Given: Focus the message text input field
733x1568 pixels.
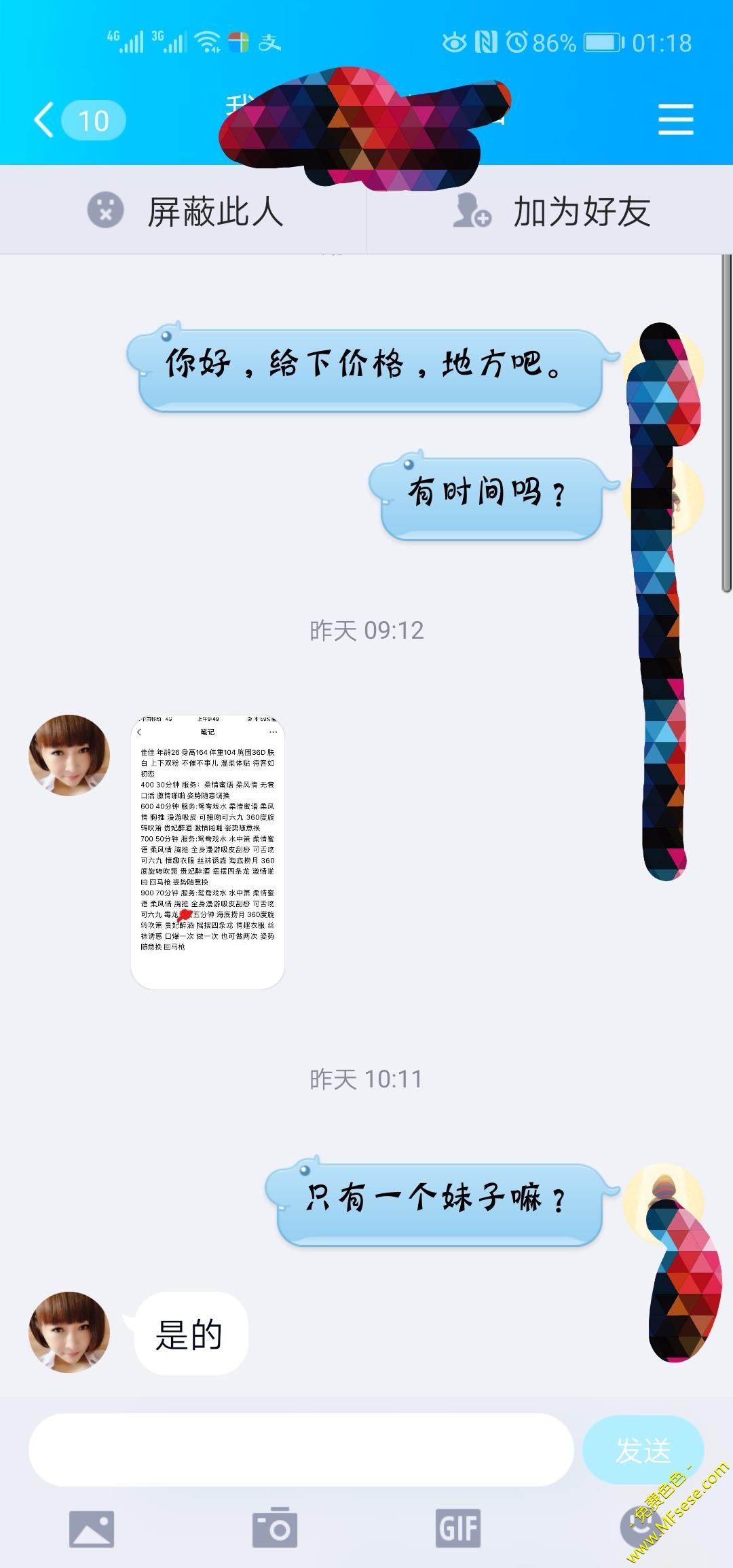Looking at the screenshot, I should [301, 1451].
